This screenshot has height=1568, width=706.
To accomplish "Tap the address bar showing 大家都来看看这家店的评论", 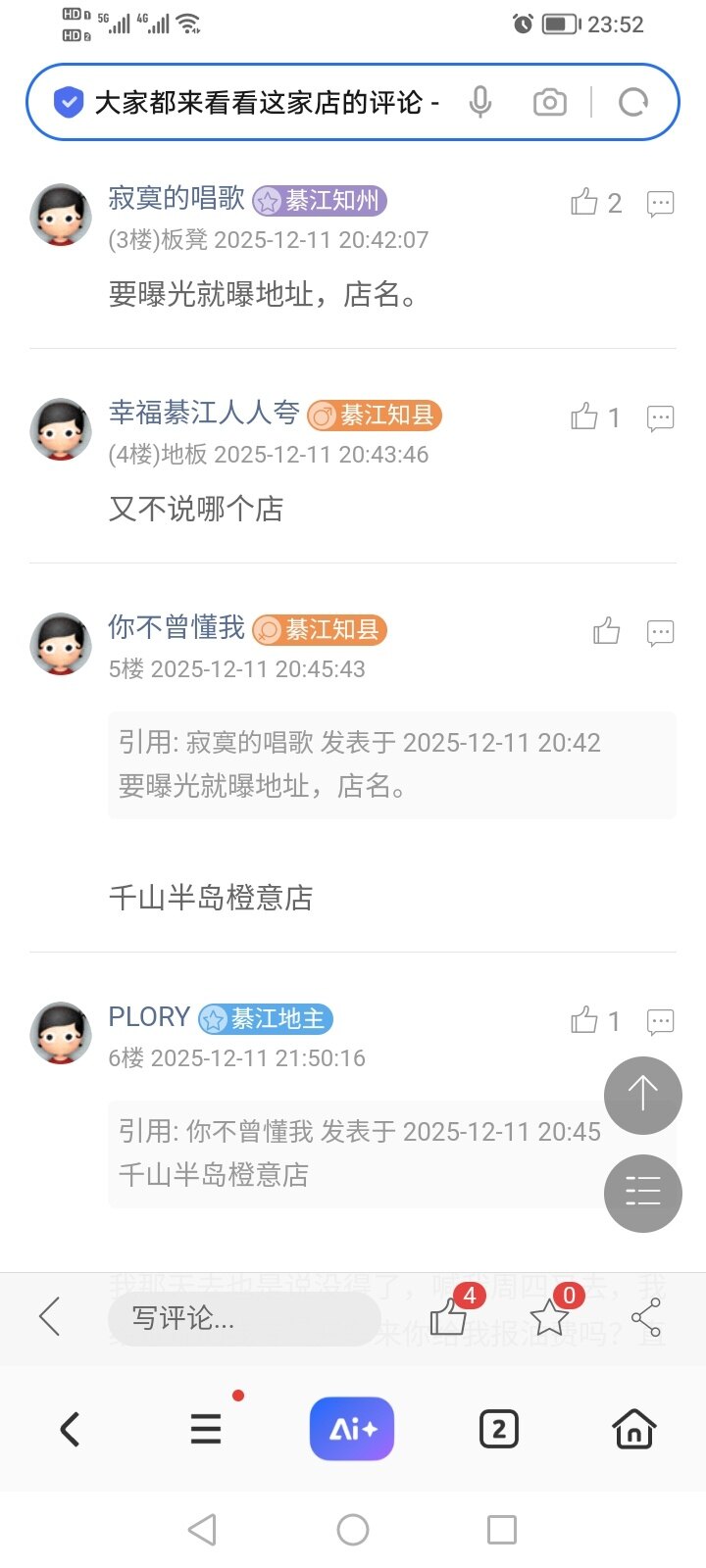I will (265, 102).
